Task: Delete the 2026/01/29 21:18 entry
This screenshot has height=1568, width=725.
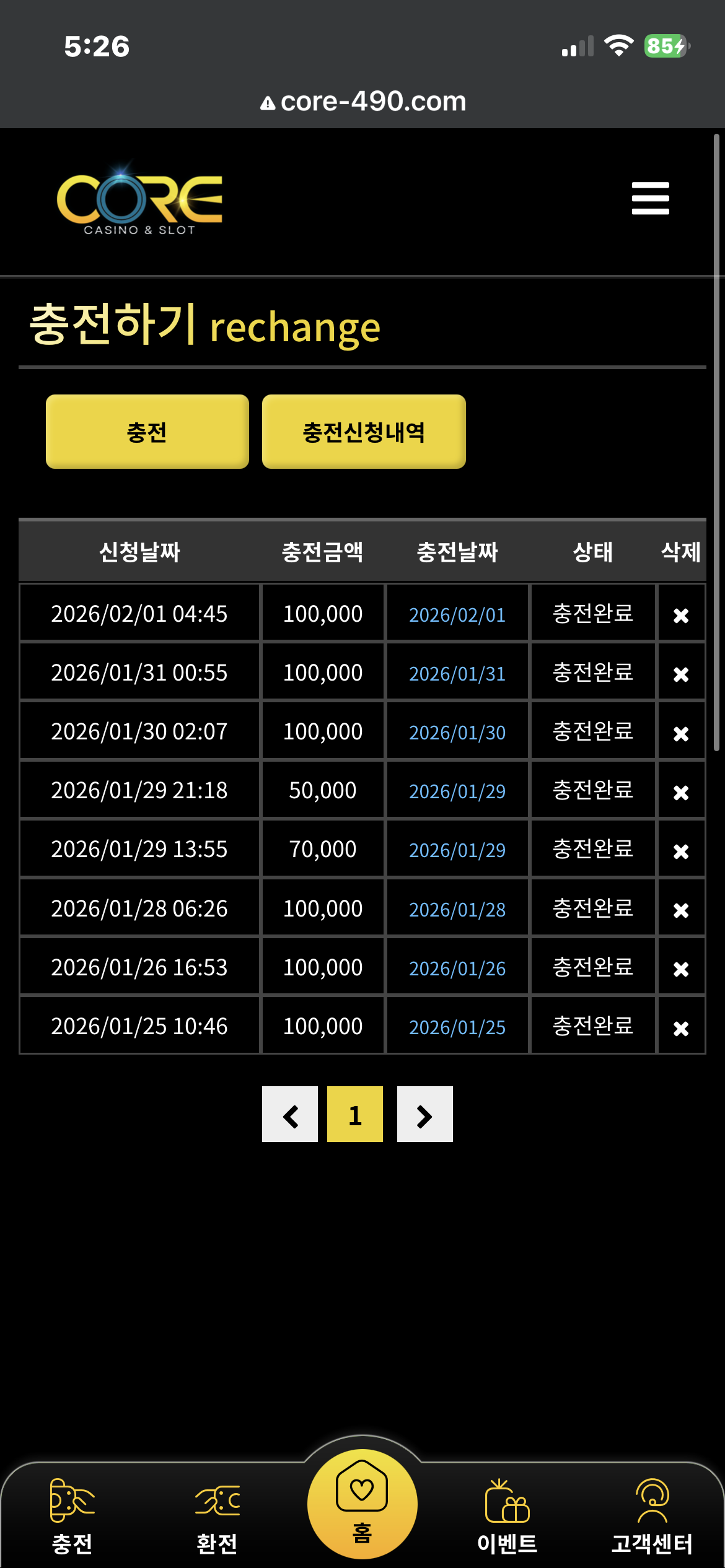Action: pyautogui.click(x=681, y=792)
